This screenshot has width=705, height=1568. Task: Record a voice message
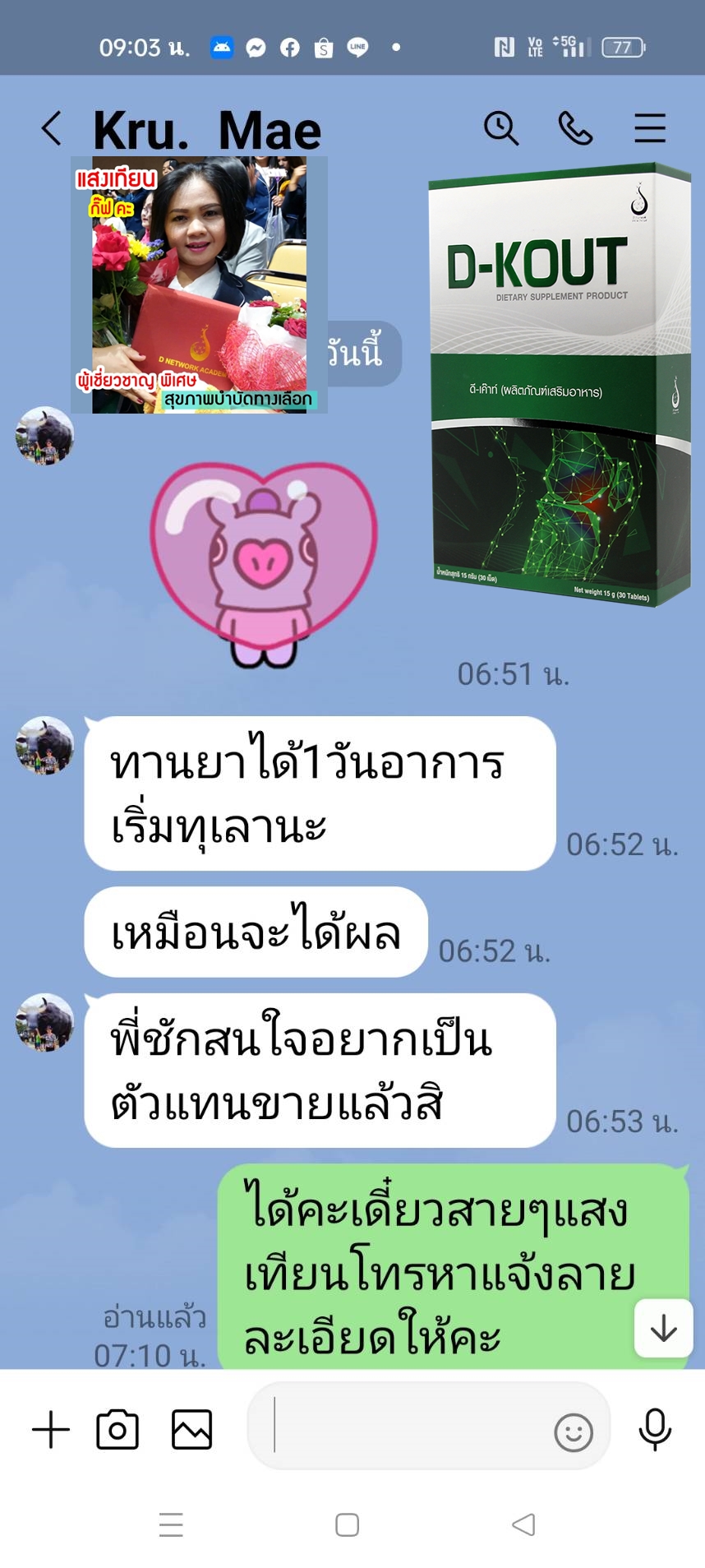655,1429
